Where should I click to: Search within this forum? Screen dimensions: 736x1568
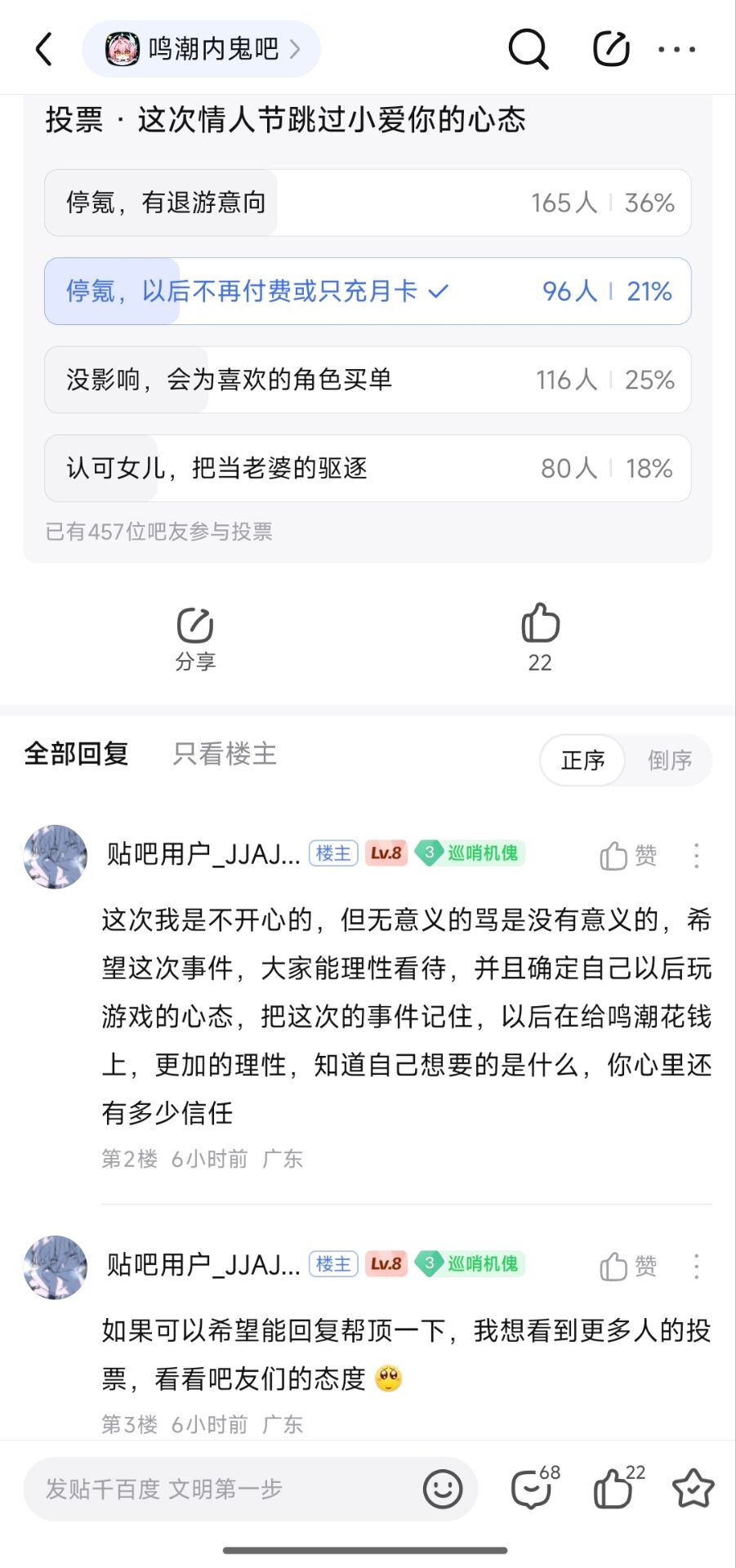point(528,49)
